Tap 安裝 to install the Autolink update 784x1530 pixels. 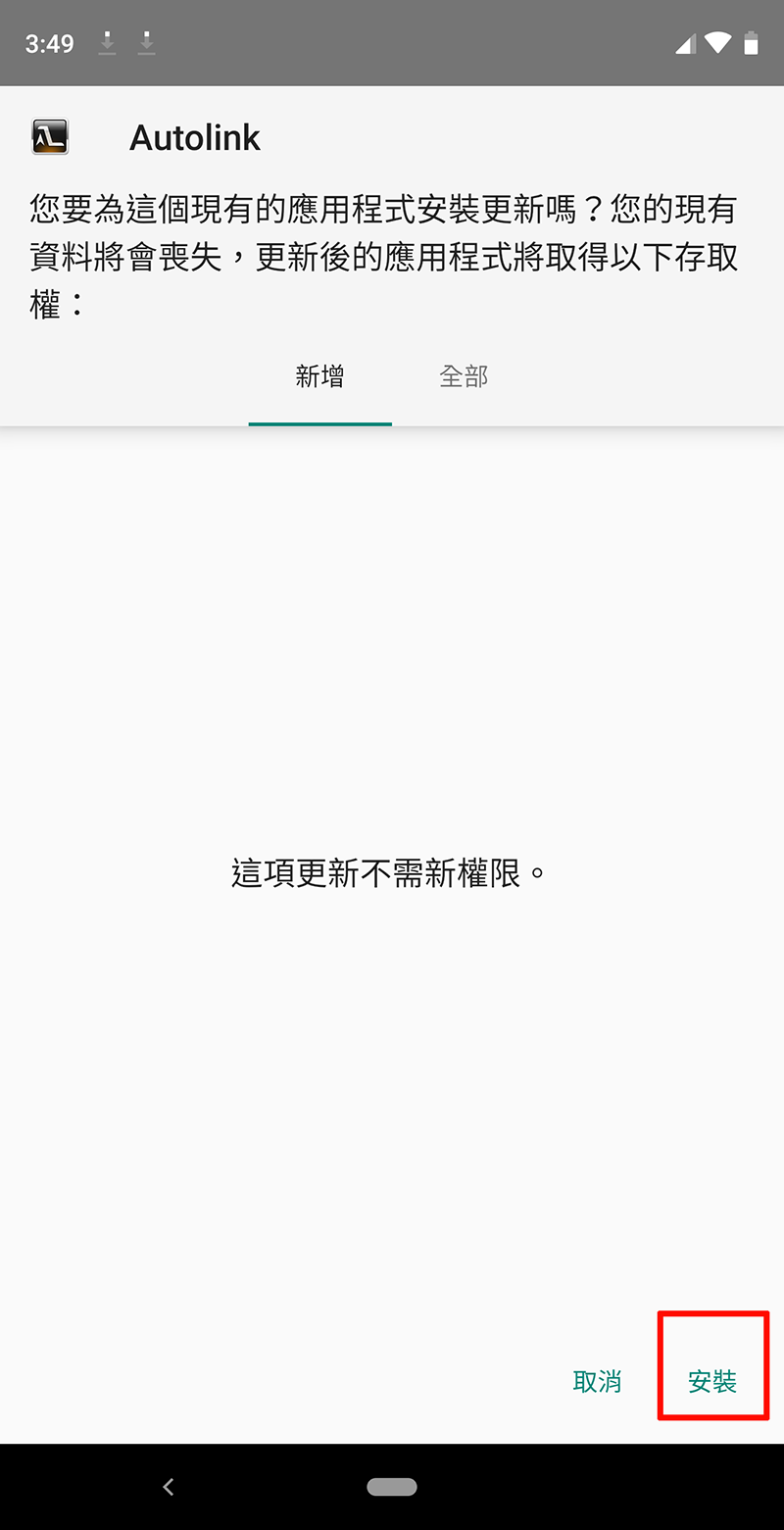(712, 1381)
